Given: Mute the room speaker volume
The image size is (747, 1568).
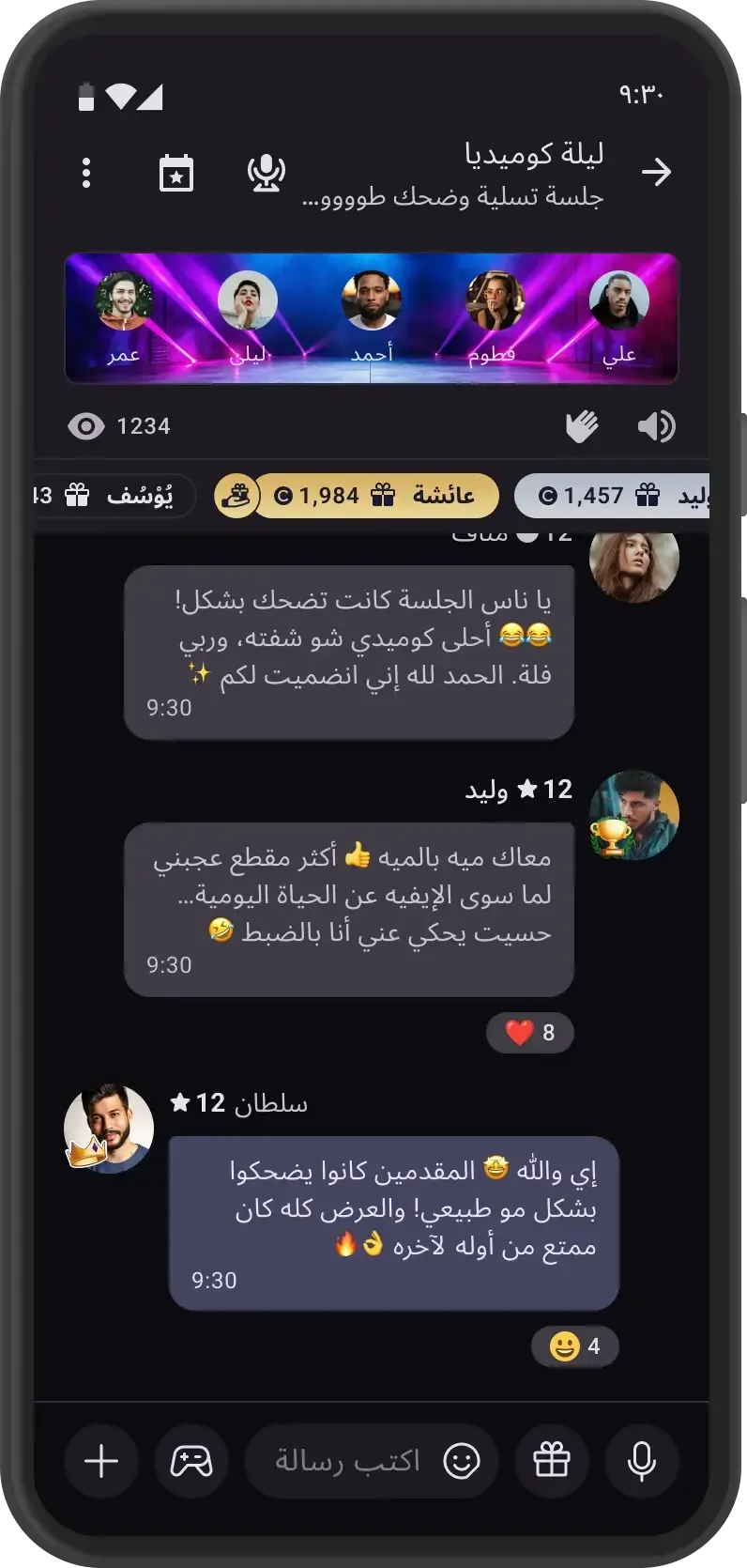Looking at the screenshot, I should click(656, 426).
